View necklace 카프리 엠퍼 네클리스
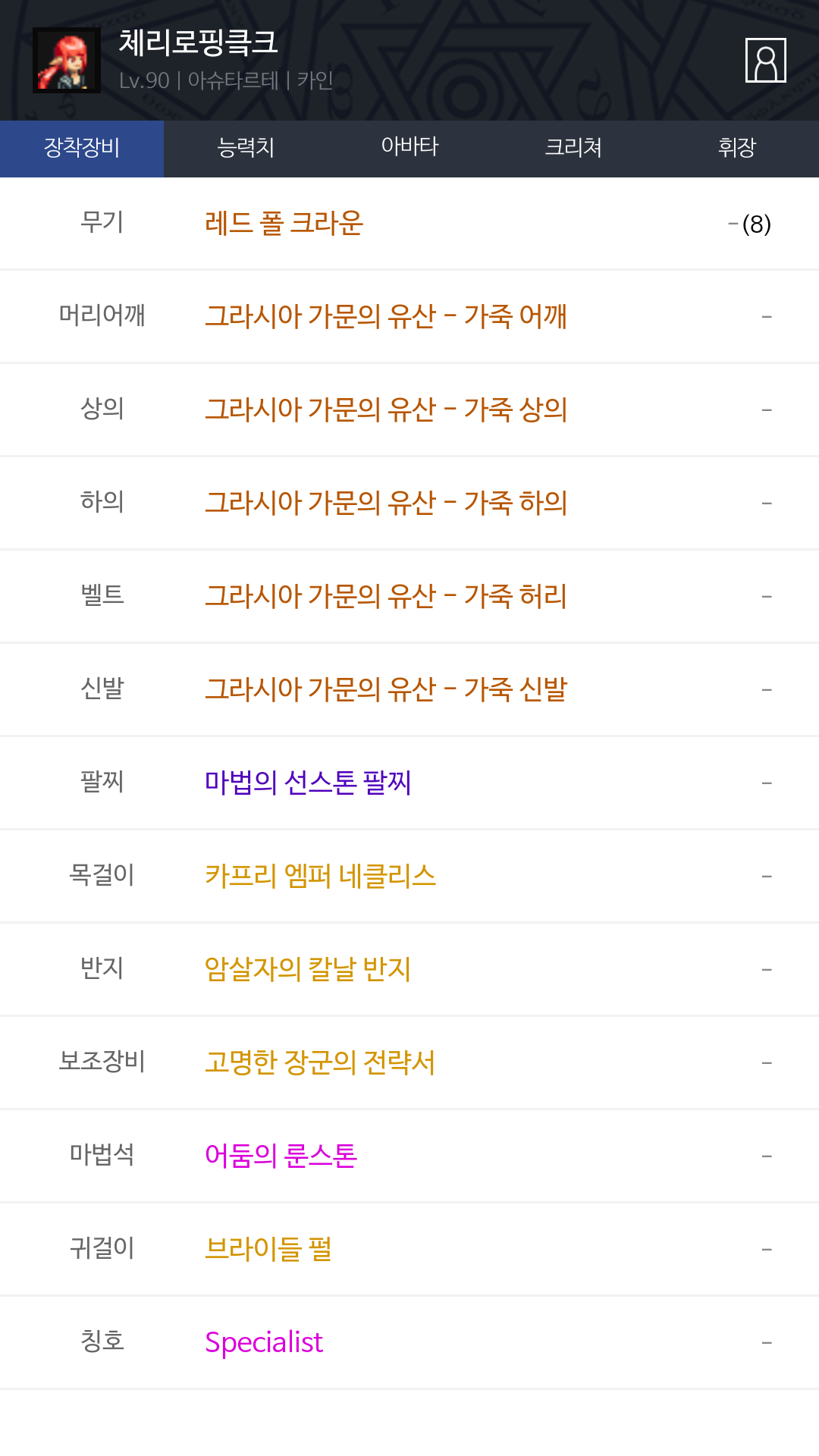This screenshot has height=1456, width=819. click(x=320, y=876)
